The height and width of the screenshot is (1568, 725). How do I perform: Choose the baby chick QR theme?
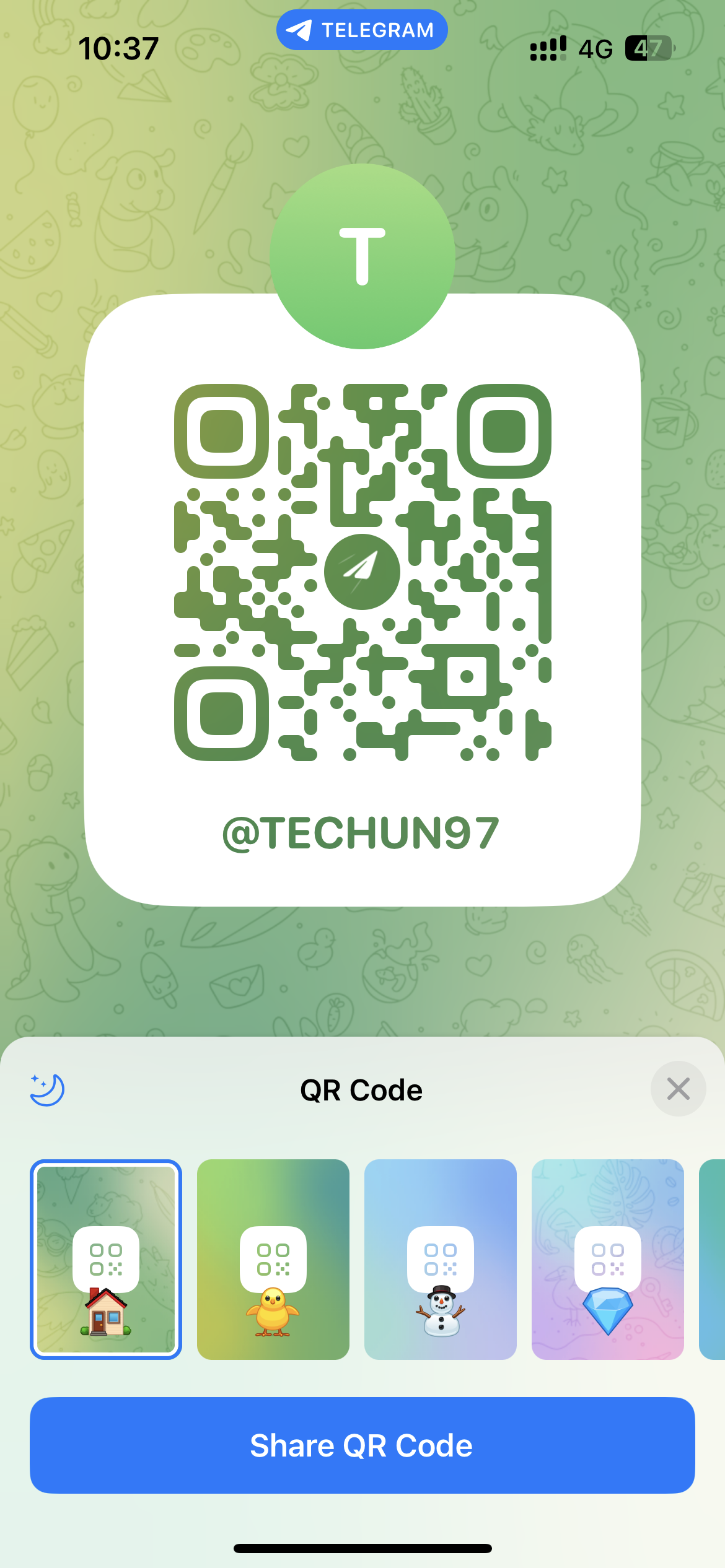point(273,1260)
